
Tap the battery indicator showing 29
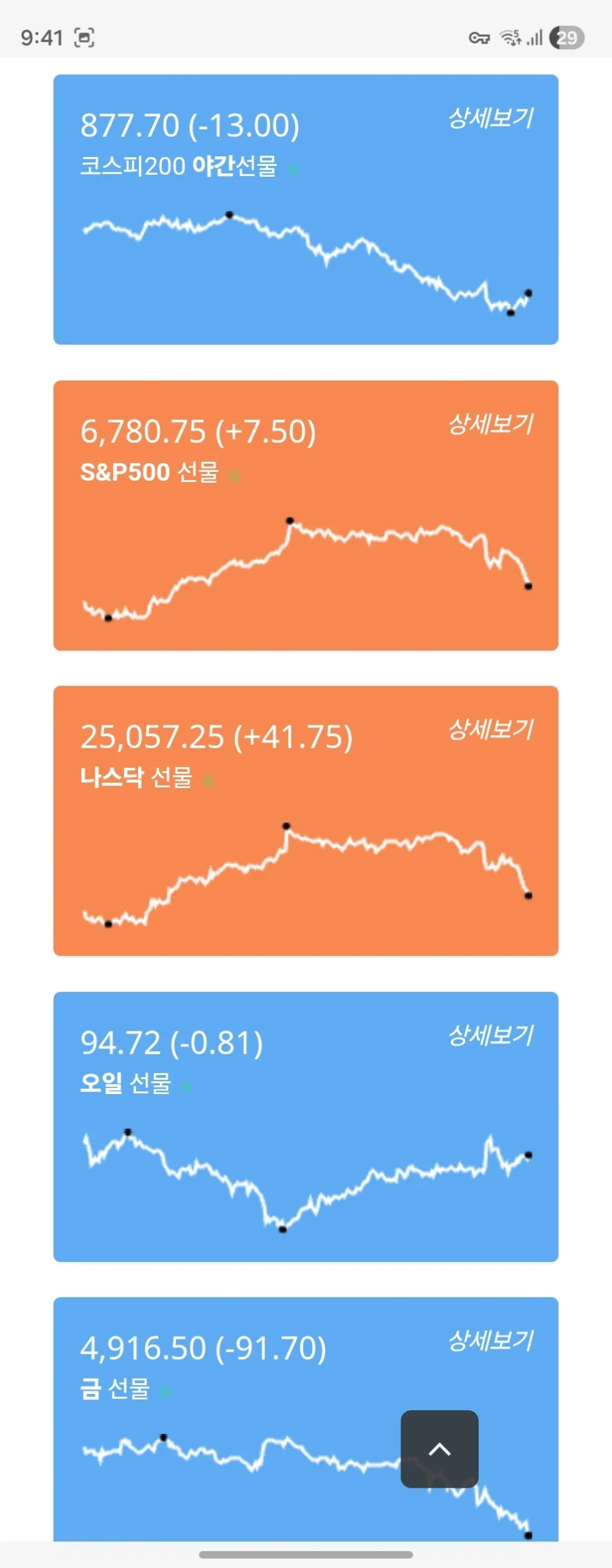(x=567, y=37)
